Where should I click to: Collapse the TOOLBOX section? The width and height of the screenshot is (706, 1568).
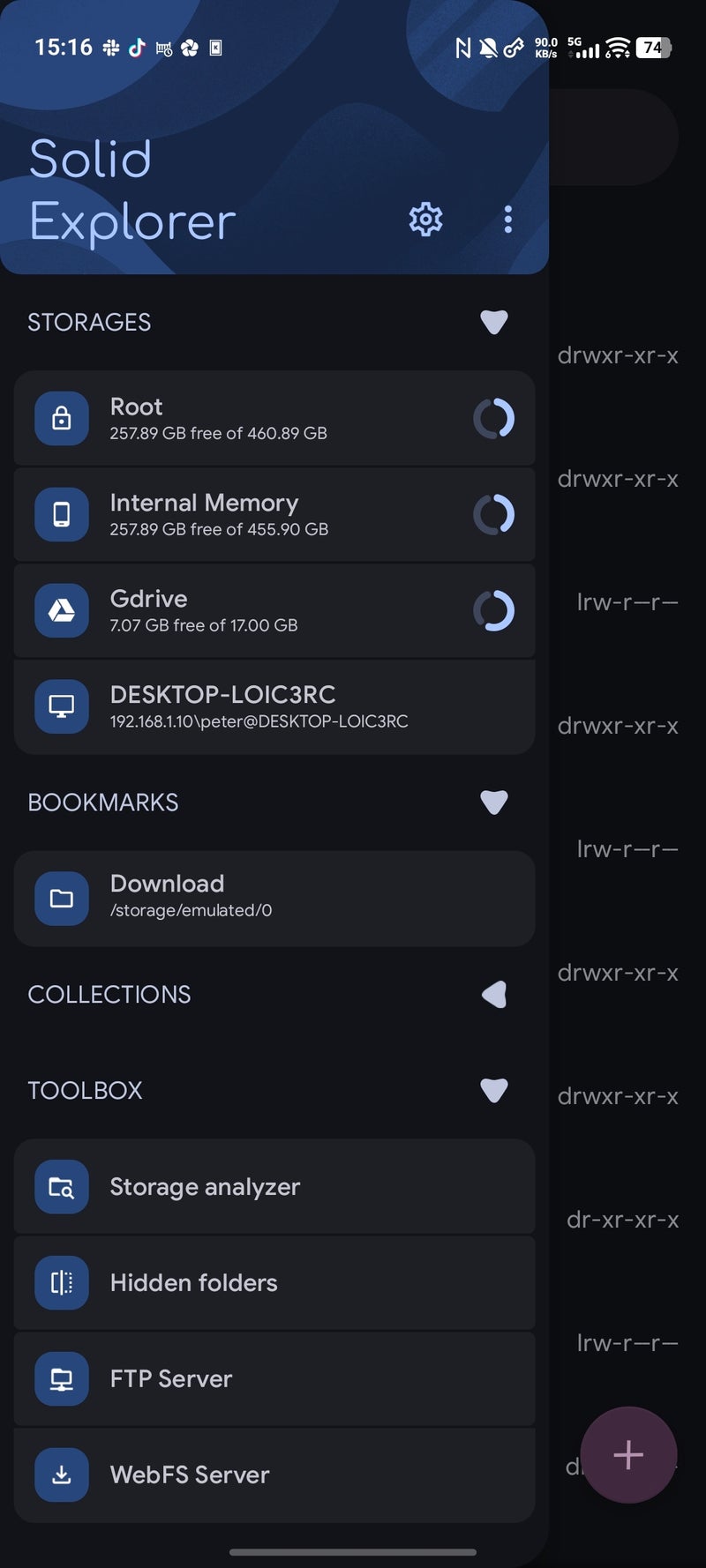pyautogui.click(x=494, y=1091)
